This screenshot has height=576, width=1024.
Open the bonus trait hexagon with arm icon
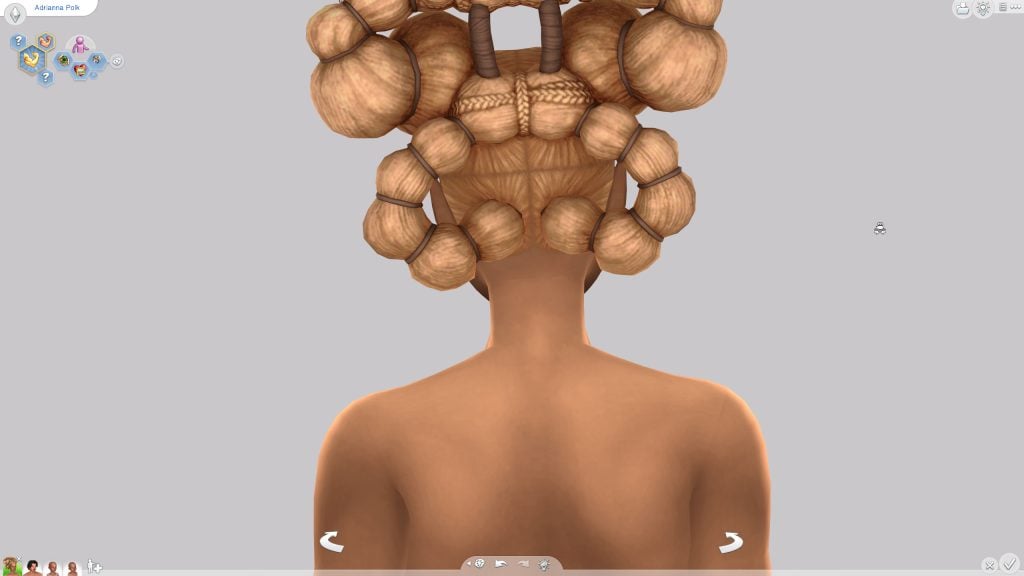45,41
